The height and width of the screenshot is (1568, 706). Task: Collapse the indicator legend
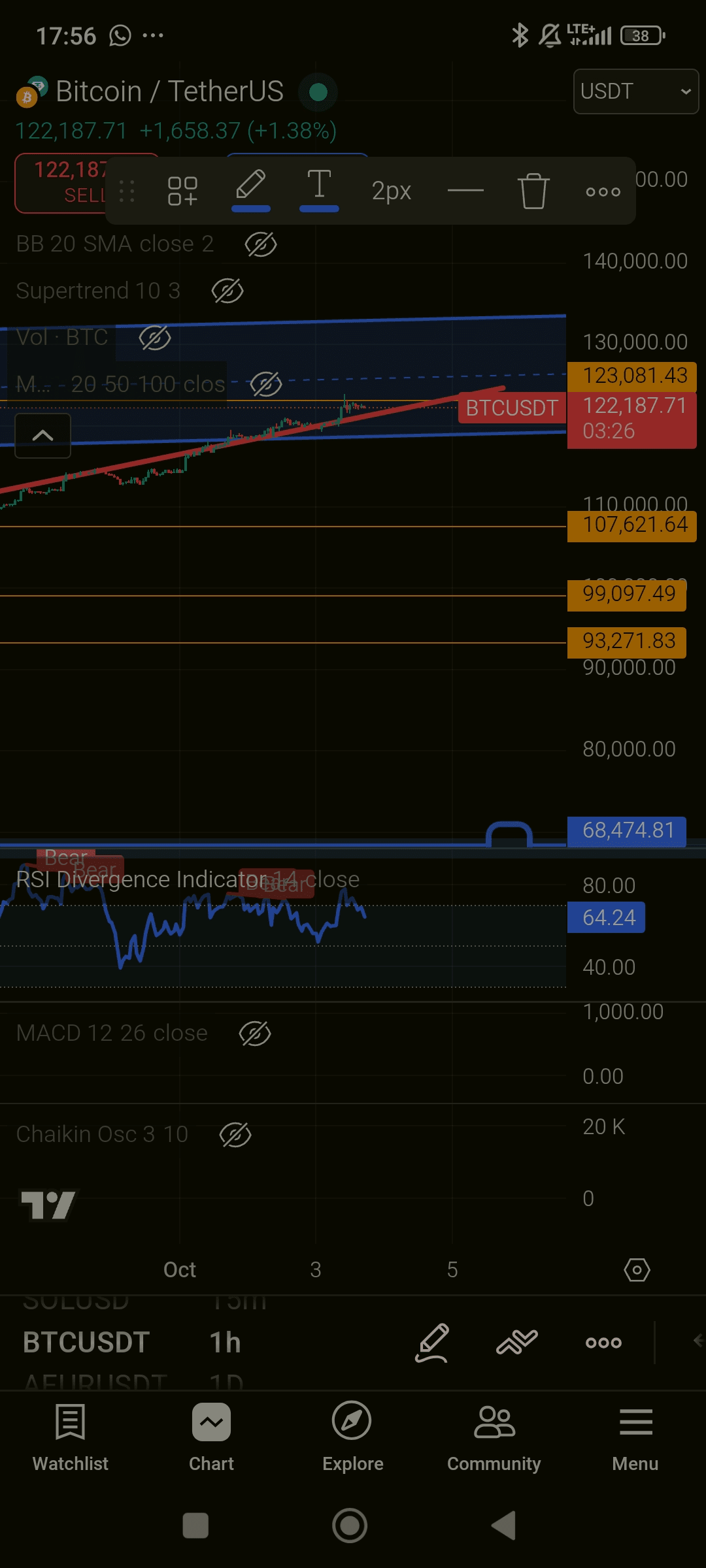coord(43,435)
